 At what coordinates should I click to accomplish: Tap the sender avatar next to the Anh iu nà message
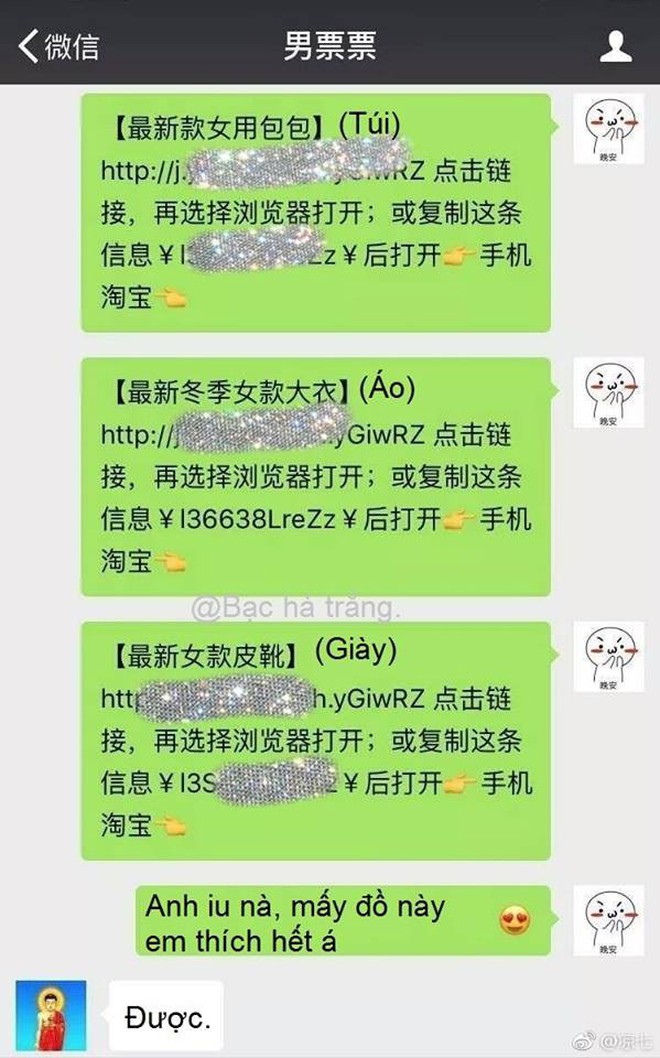(x=609, y=920)
